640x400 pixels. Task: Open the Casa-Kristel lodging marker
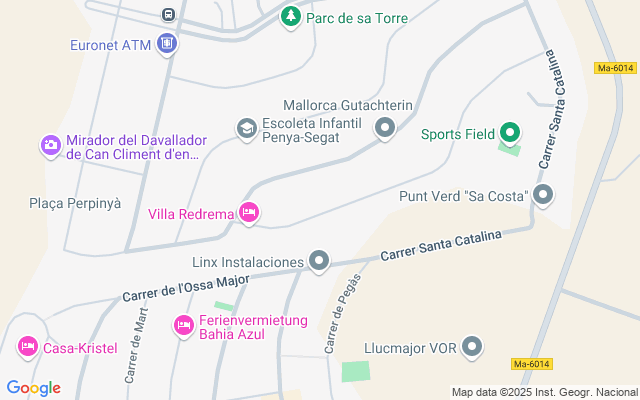28,347
